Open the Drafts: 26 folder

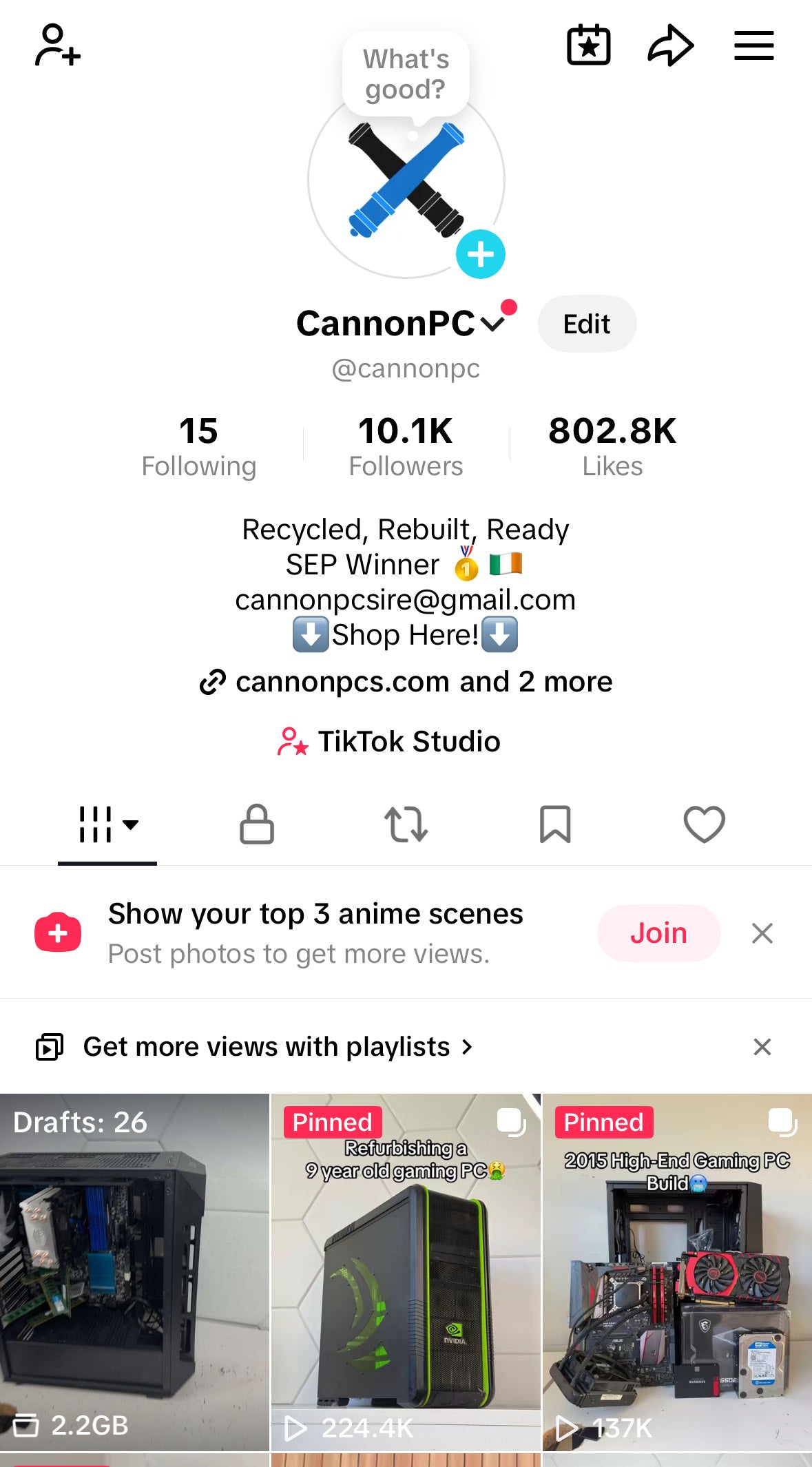click(x=134, y=1271)
